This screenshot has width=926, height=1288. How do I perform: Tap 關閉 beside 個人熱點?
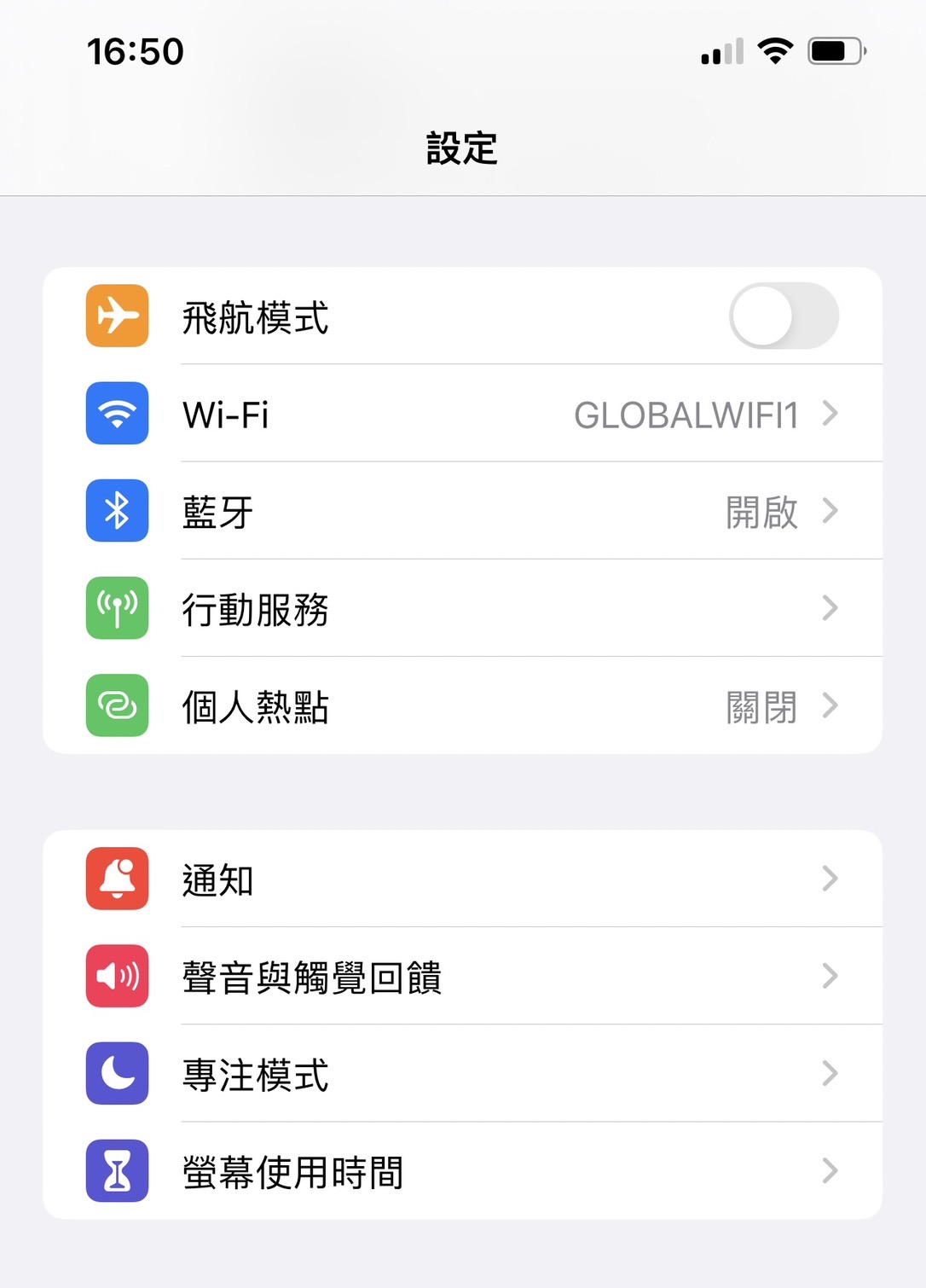761,706
